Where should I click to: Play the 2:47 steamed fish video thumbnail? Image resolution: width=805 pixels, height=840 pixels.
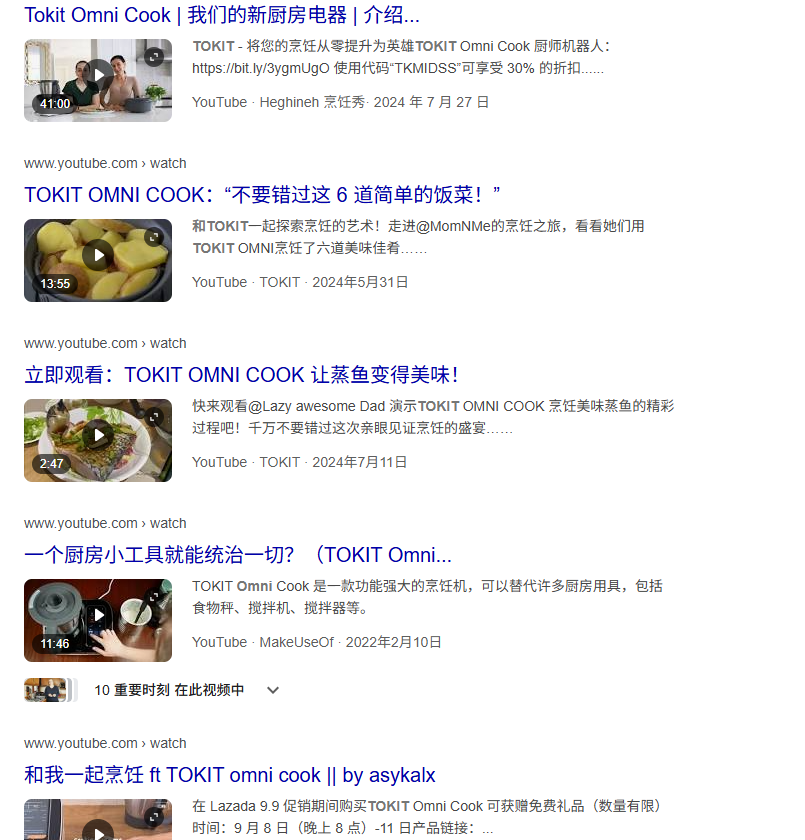pyautogui.click(x=98, y=435)
